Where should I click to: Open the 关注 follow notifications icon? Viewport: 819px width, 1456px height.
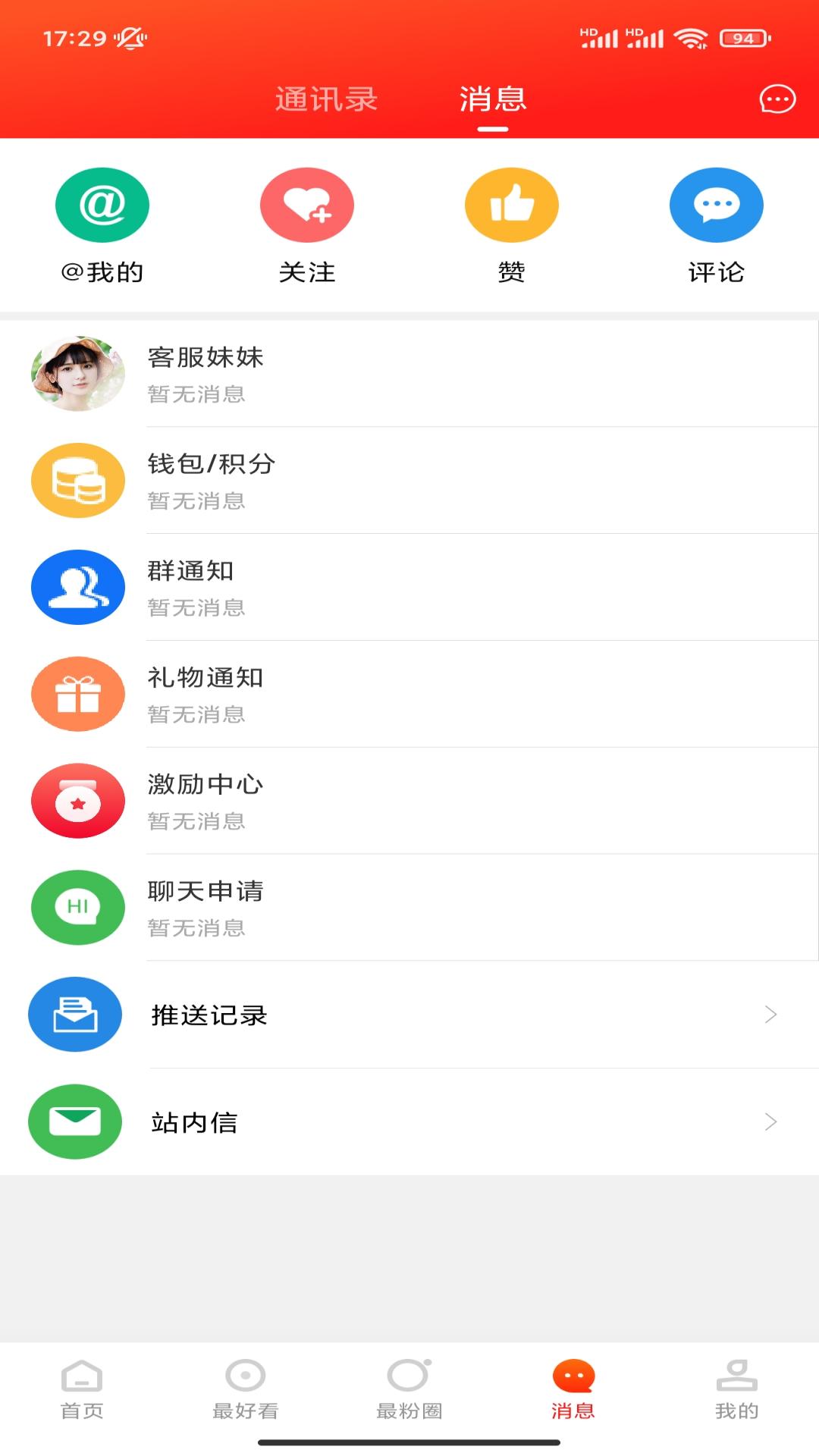click(307, 205)
